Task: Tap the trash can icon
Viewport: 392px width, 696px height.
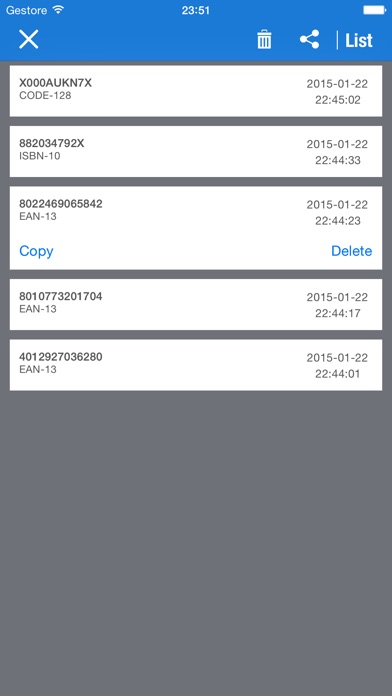Action: 264,40
